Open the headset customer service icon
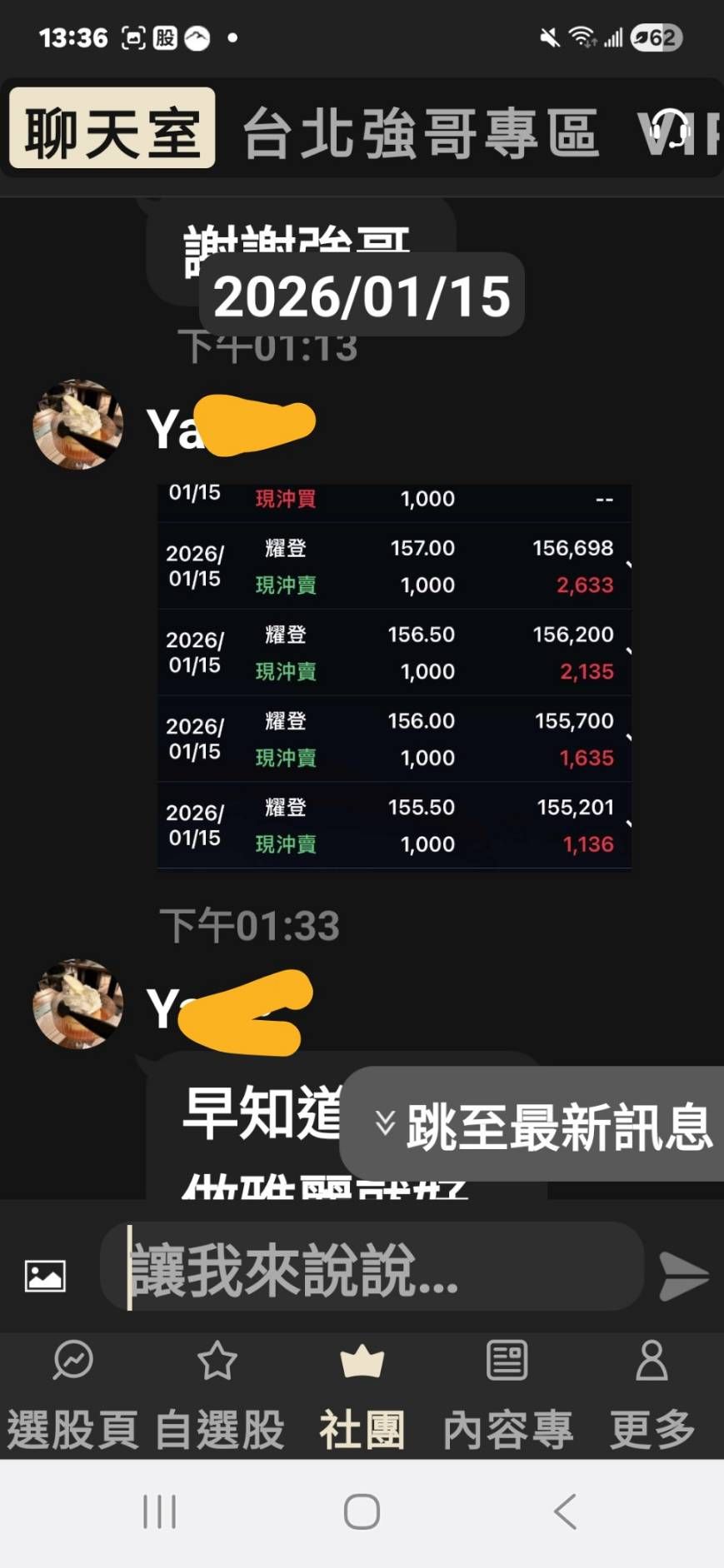This screenshot has width=724, height=1568. [670, 132]
